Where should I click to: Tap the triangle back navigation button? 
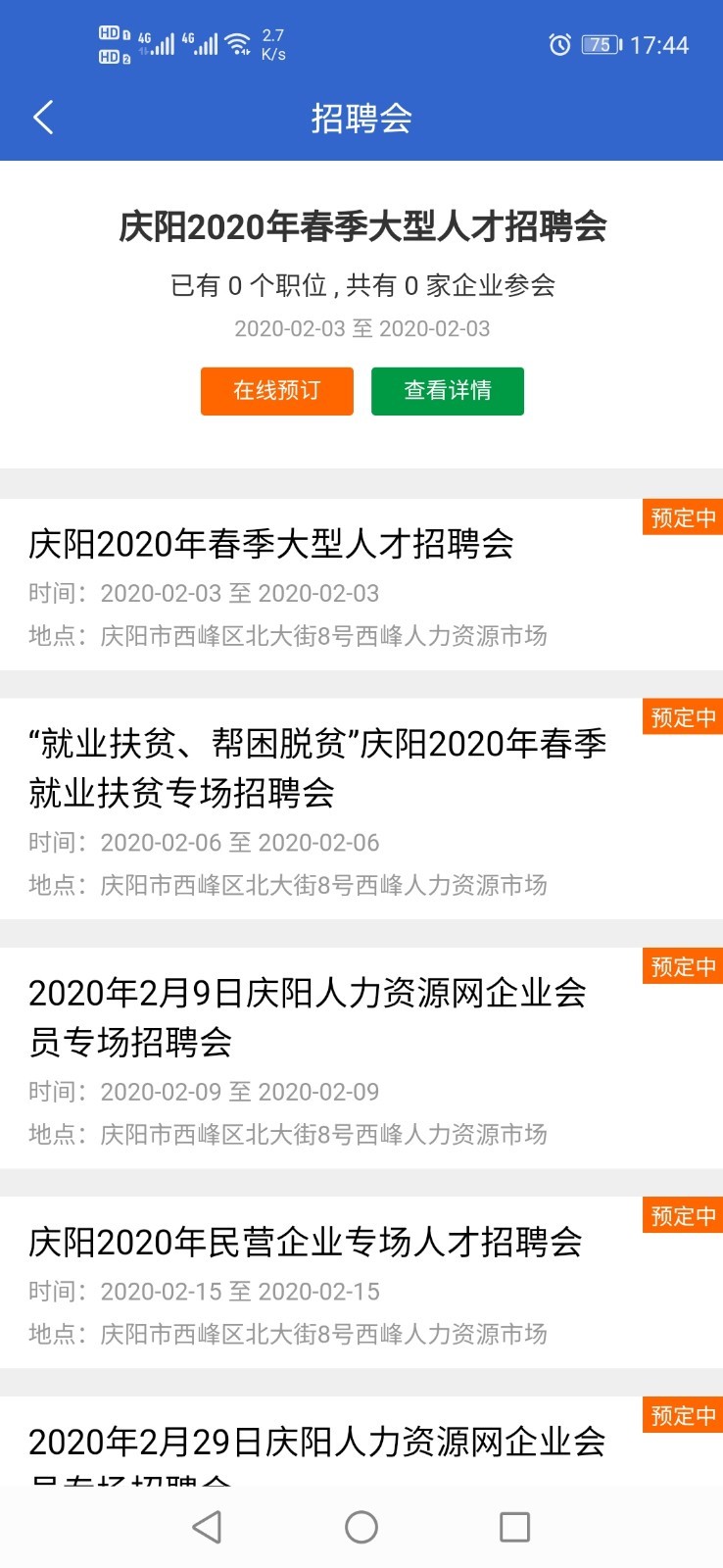pos(208,1527)
